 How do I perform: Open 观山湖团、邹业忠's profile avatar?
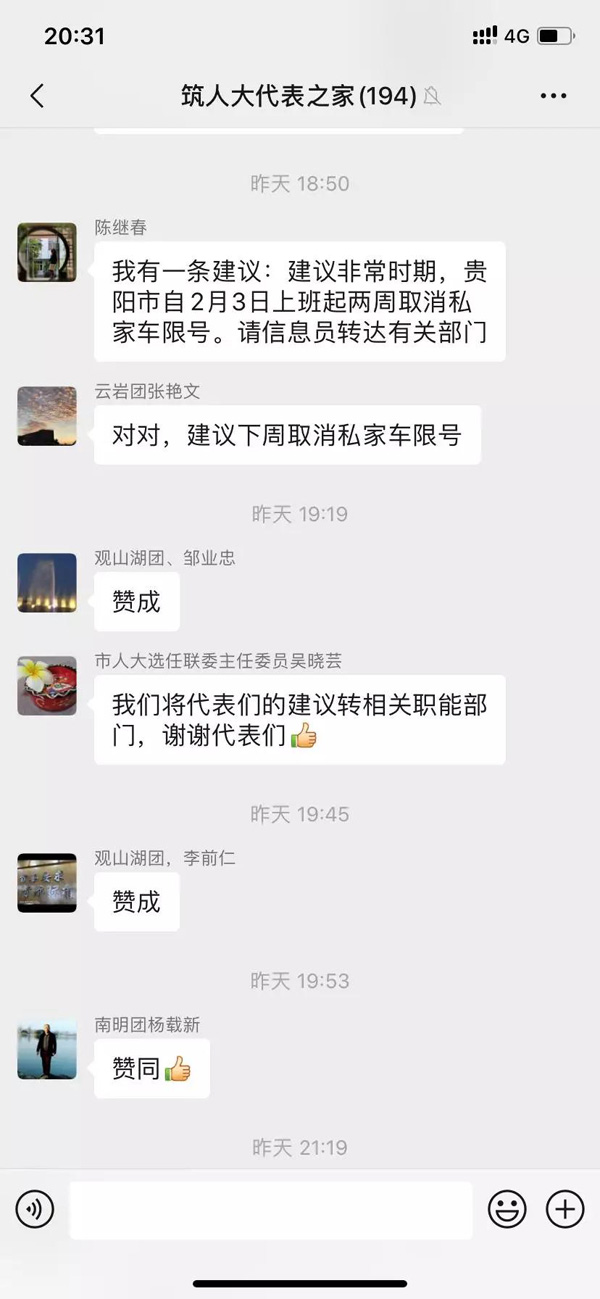pos(47,583)
